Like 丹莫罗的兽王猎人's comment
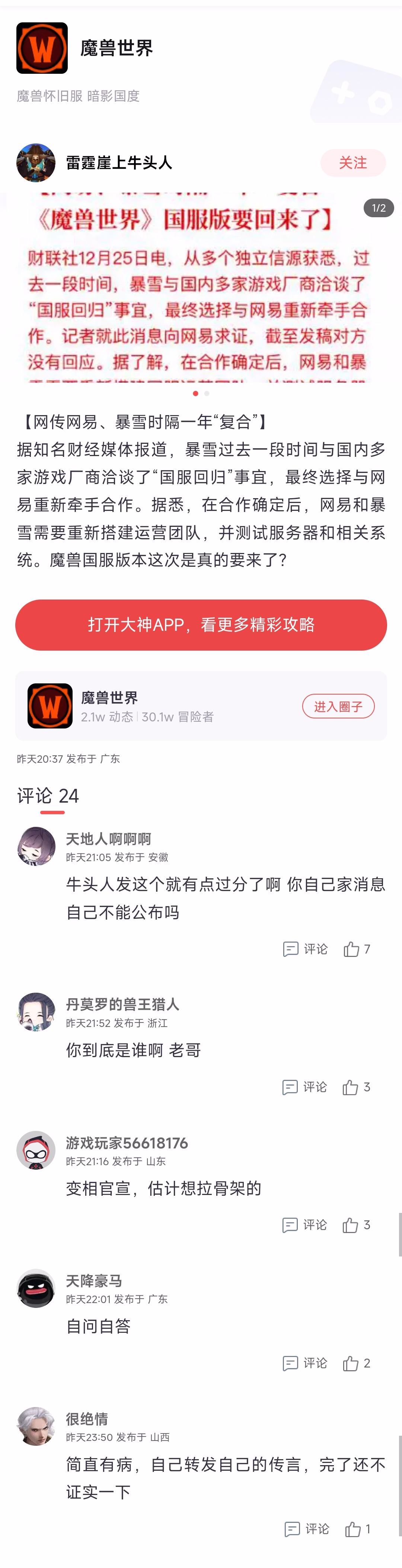This screenshot has width=402, height=1568. pyautogui.click(x=356, y=1087)
